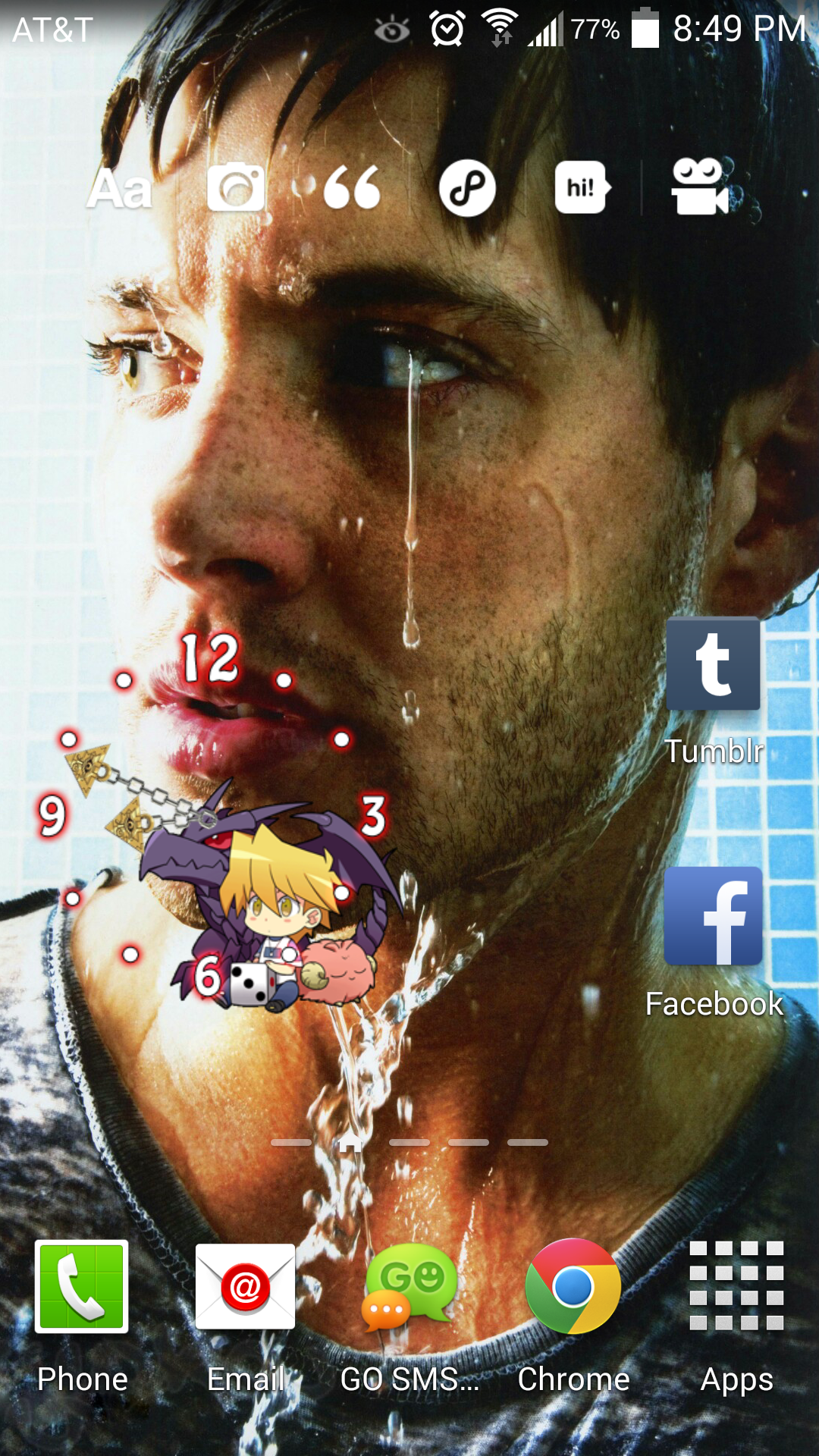Image resolution: width=819 pixels, height=1456 pixels.
Task: Tap the video camera post shortcut
Action: click(699, 187)
